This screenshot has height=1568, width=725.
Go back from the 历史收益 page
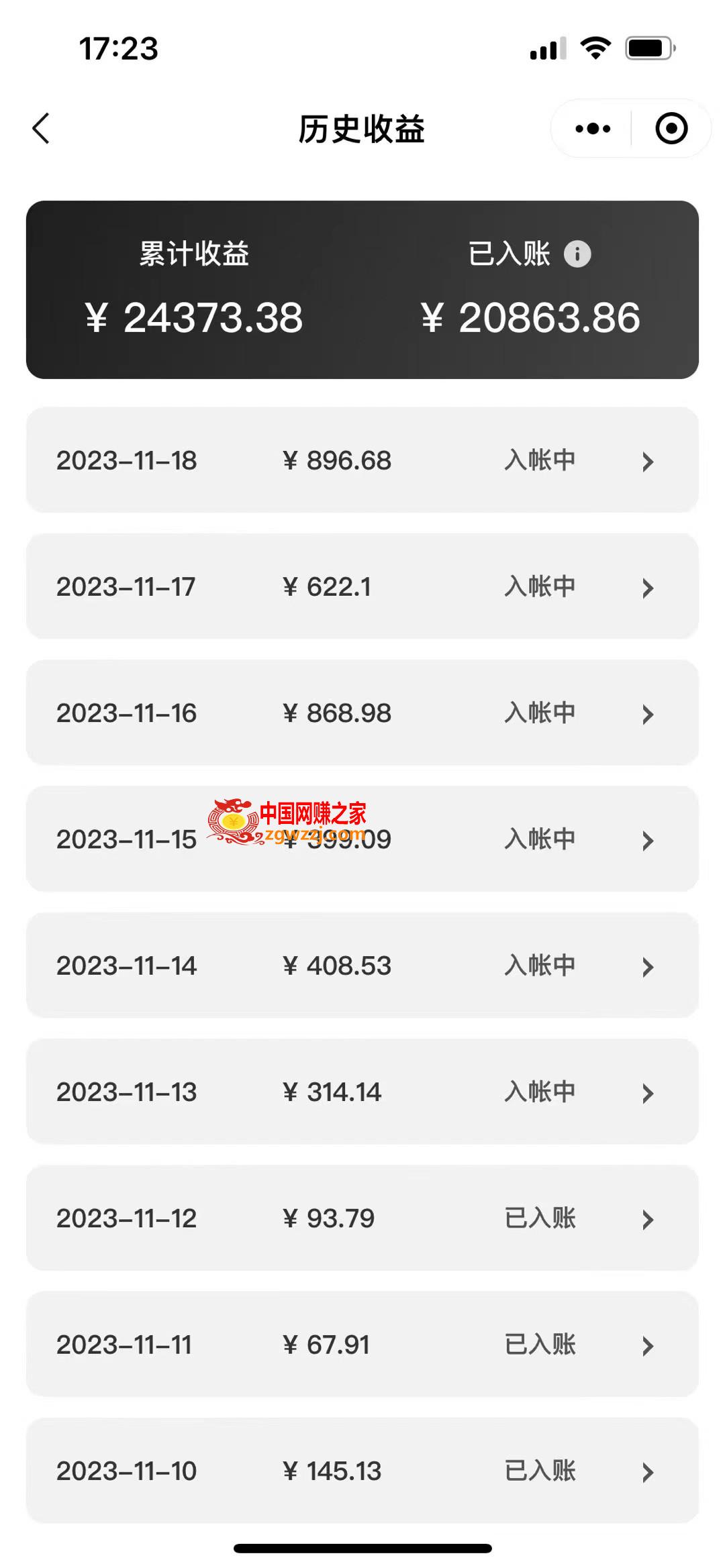point(41,128)
